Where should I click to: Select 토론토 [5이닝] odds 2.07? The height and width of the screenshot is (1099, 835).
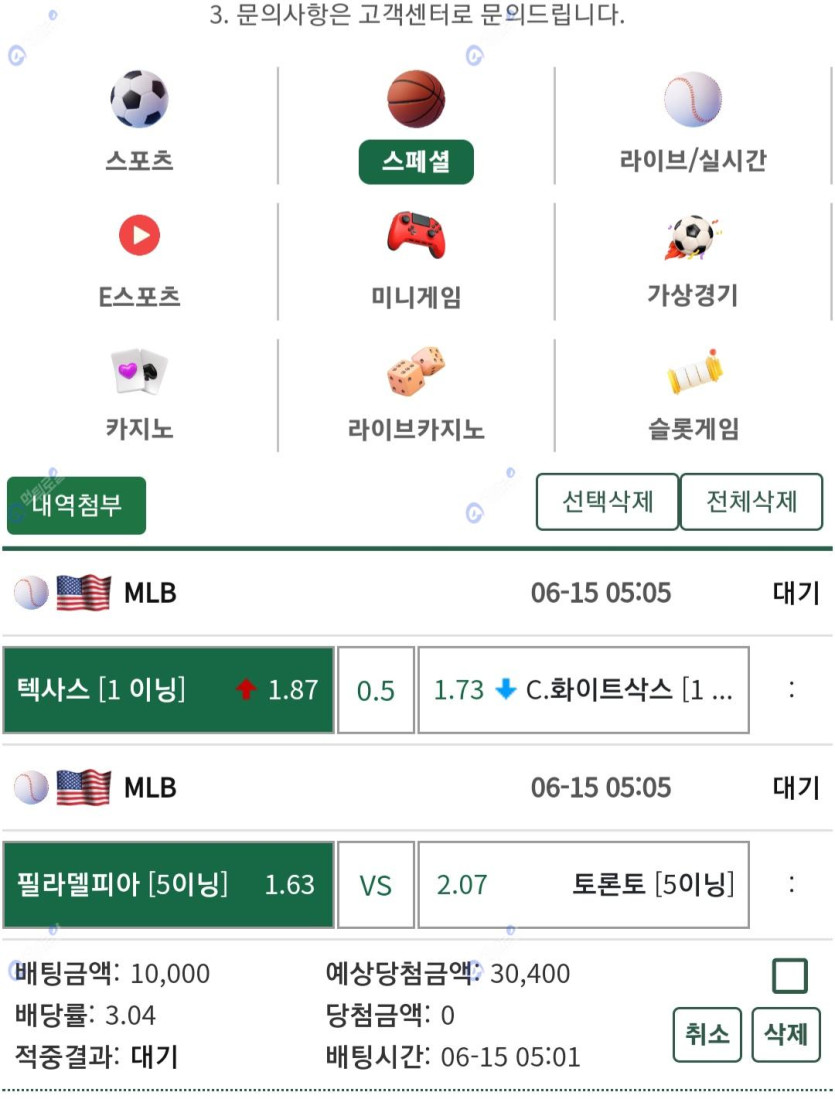[x=583, y=885]
